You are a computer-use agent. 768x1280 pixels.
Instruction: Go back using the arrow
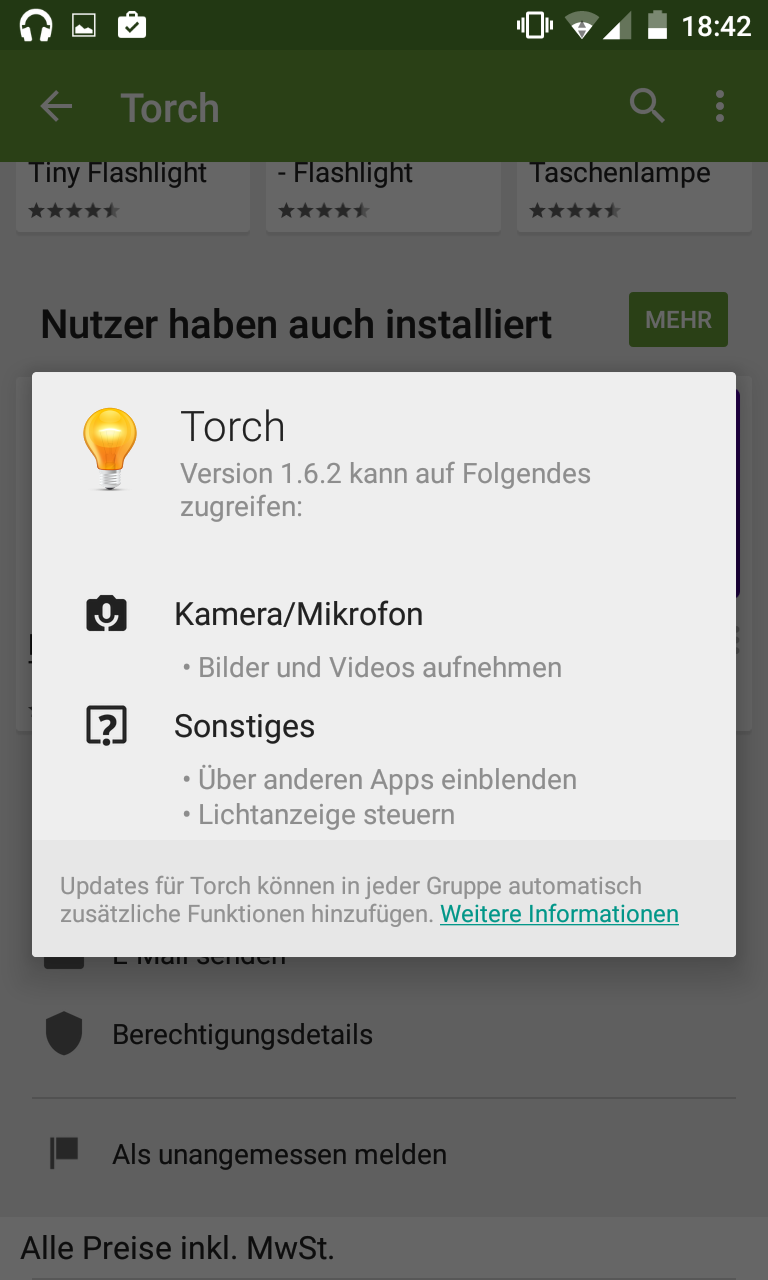pos(56,107)
